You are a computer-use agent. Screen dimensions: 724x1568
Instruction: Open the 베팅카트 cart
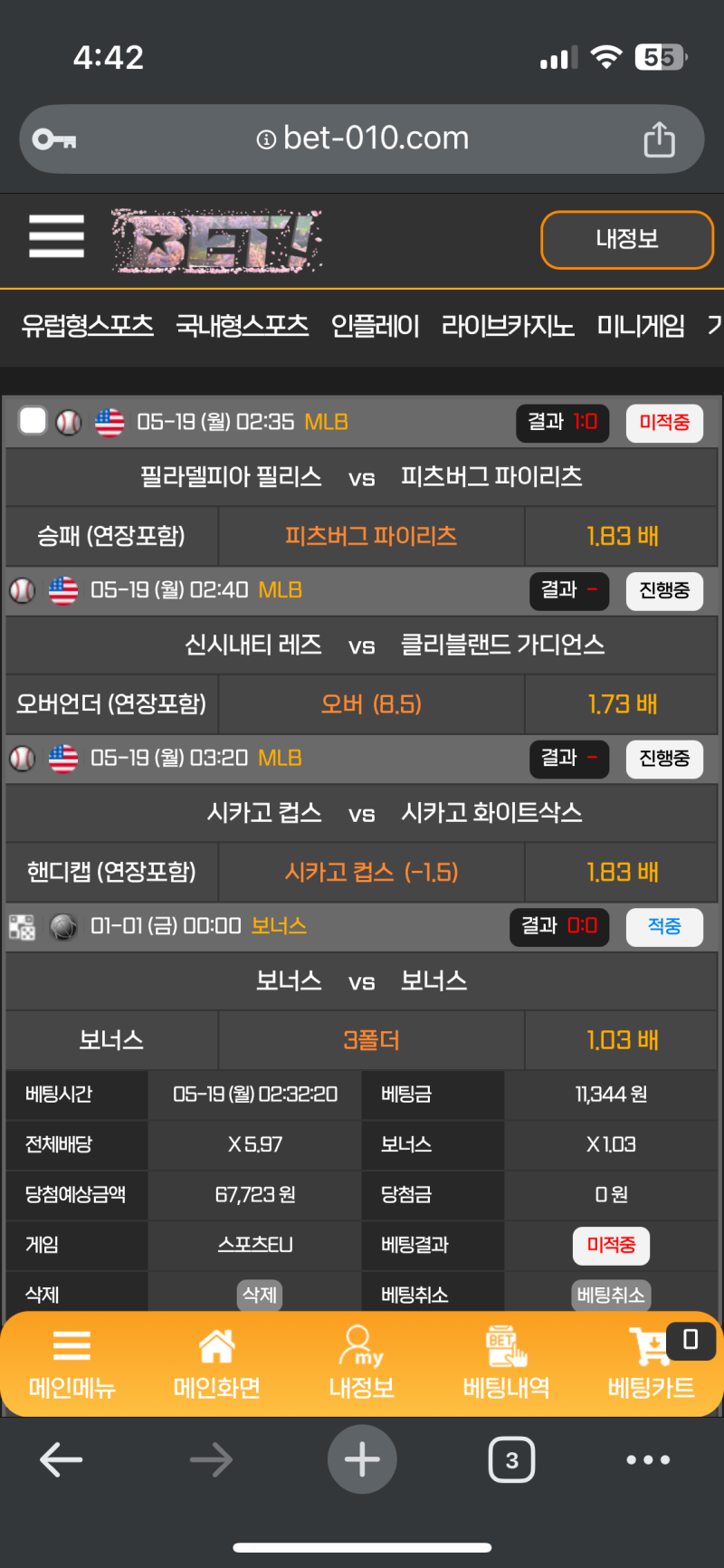[652, 1364]
